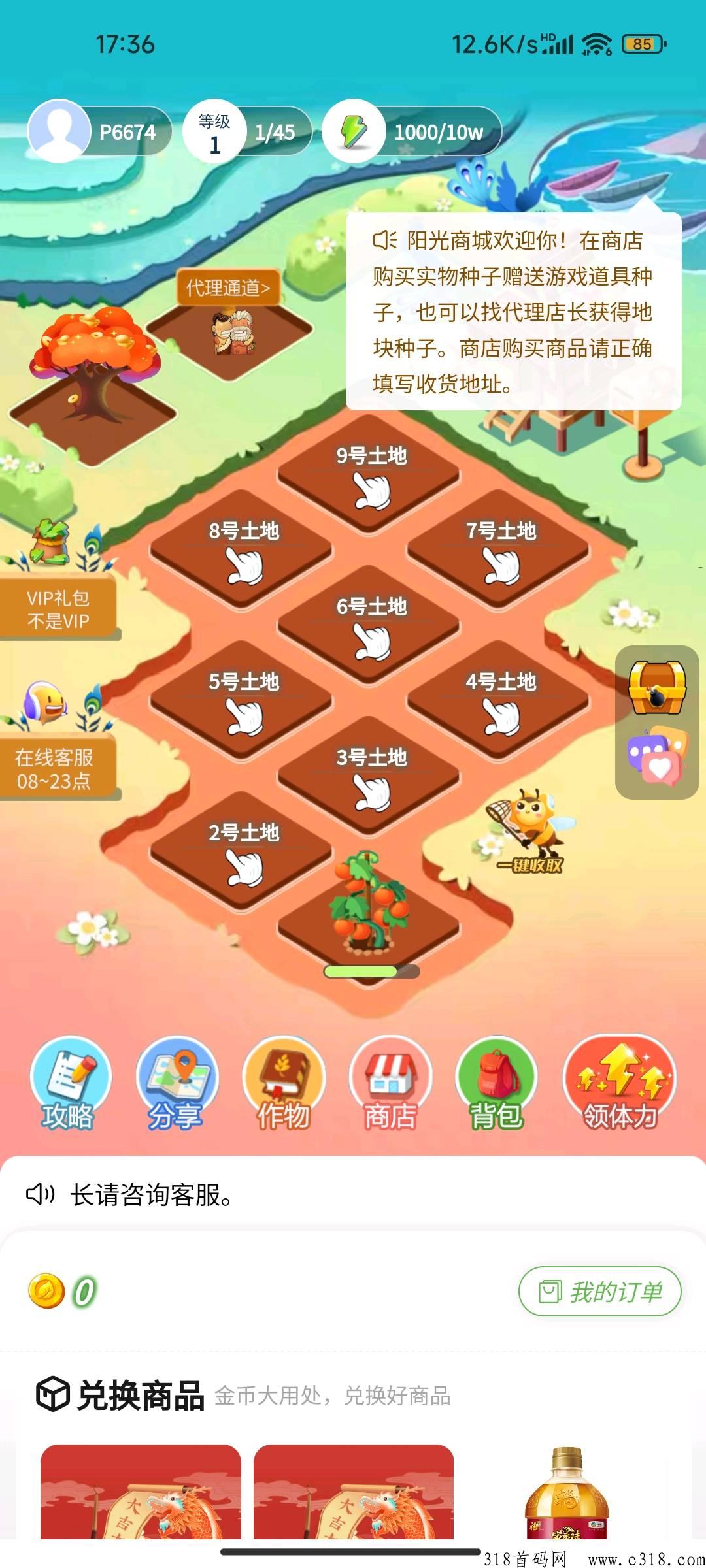706x1568 pixels.
Task: Contact 在线客服 online support
Action: pyautogui.click(x=55, y=768)
